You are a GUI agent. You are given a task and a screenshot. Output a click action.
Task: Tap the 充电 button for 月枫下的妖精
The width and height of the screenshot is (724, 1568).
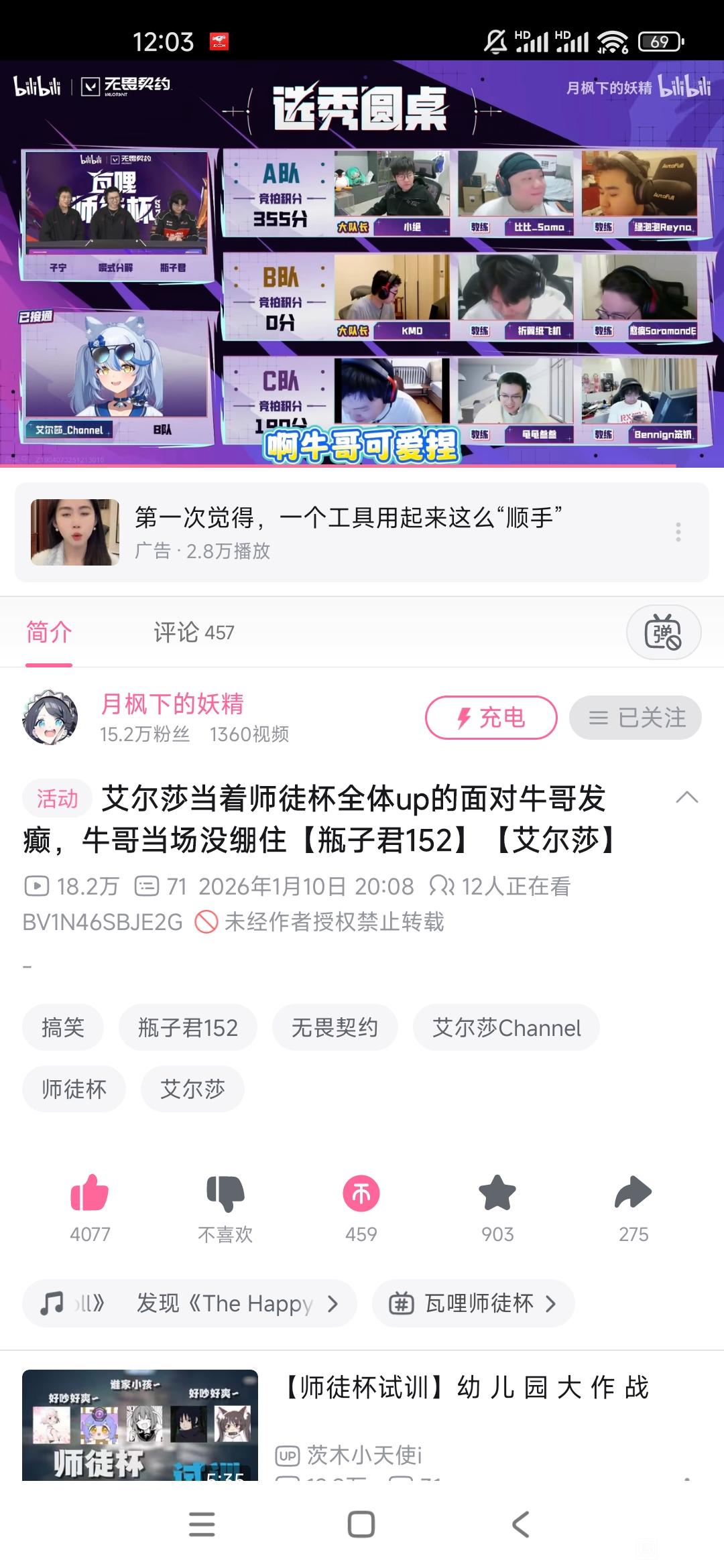tap(491, 718)
